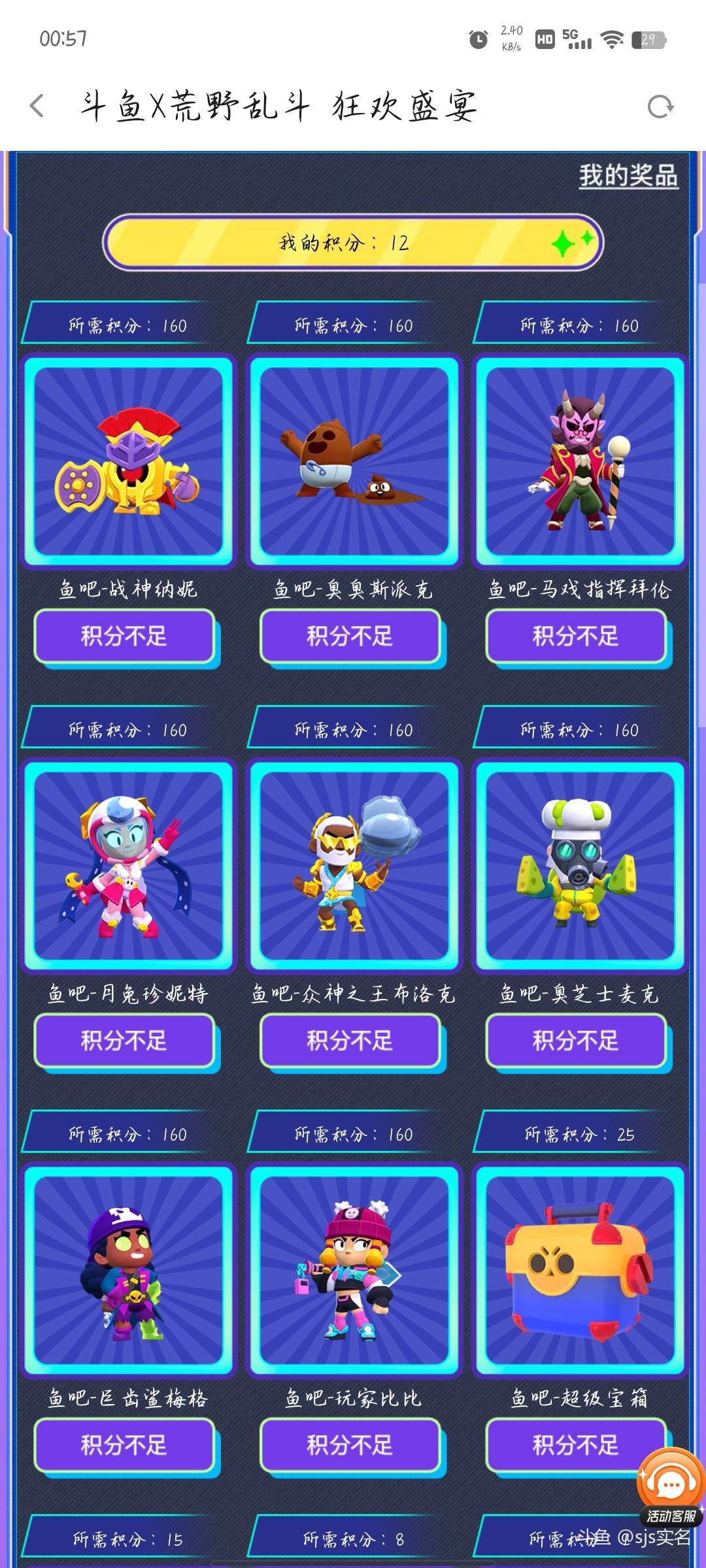The height and width of the screenshot is (1568, 706).
Task: Open the 鱼吧-月兔珍妮特 skin image
Action: click(128, 866)
